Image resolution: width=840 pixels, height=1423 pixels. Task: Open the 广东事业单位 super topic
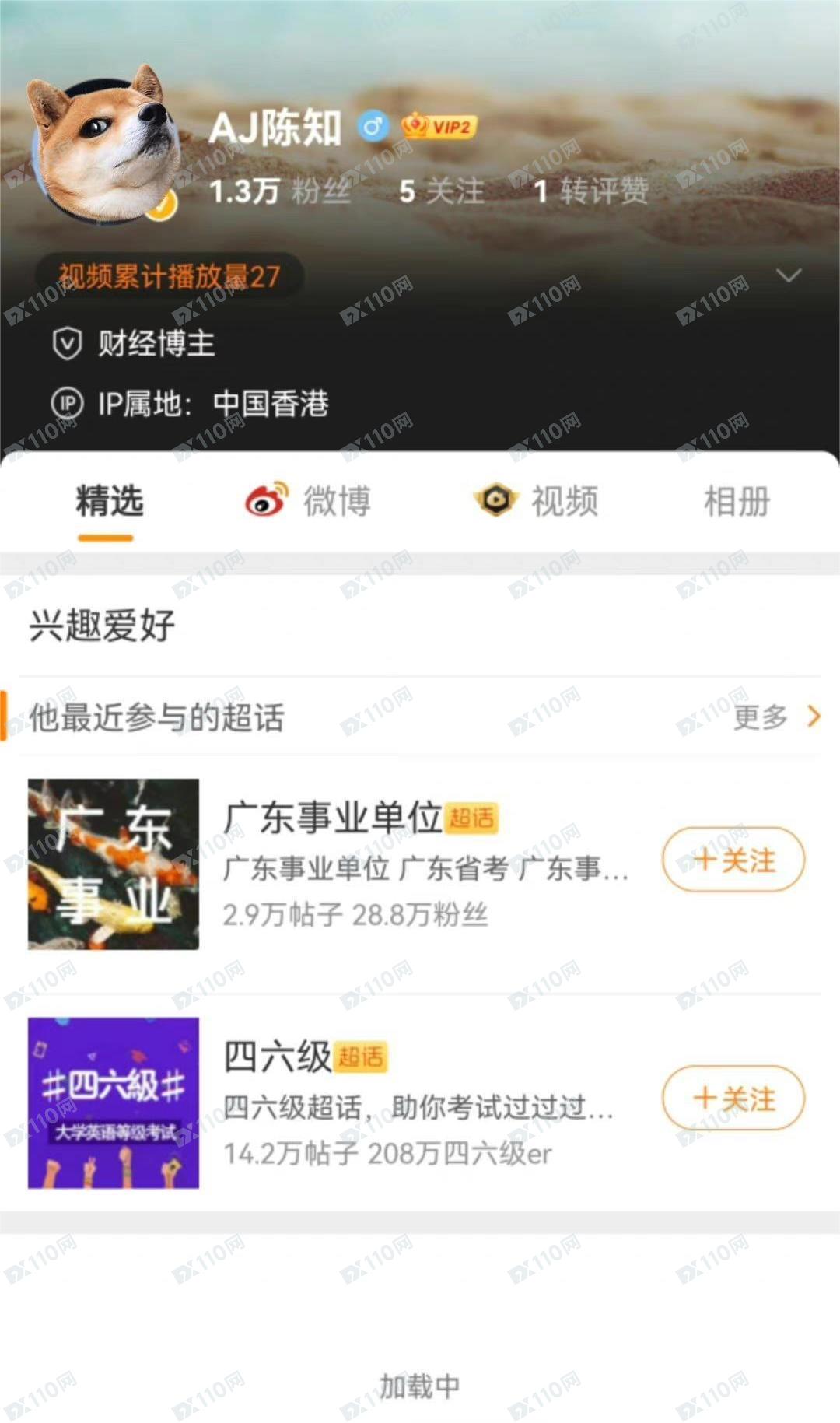[334, 818]
